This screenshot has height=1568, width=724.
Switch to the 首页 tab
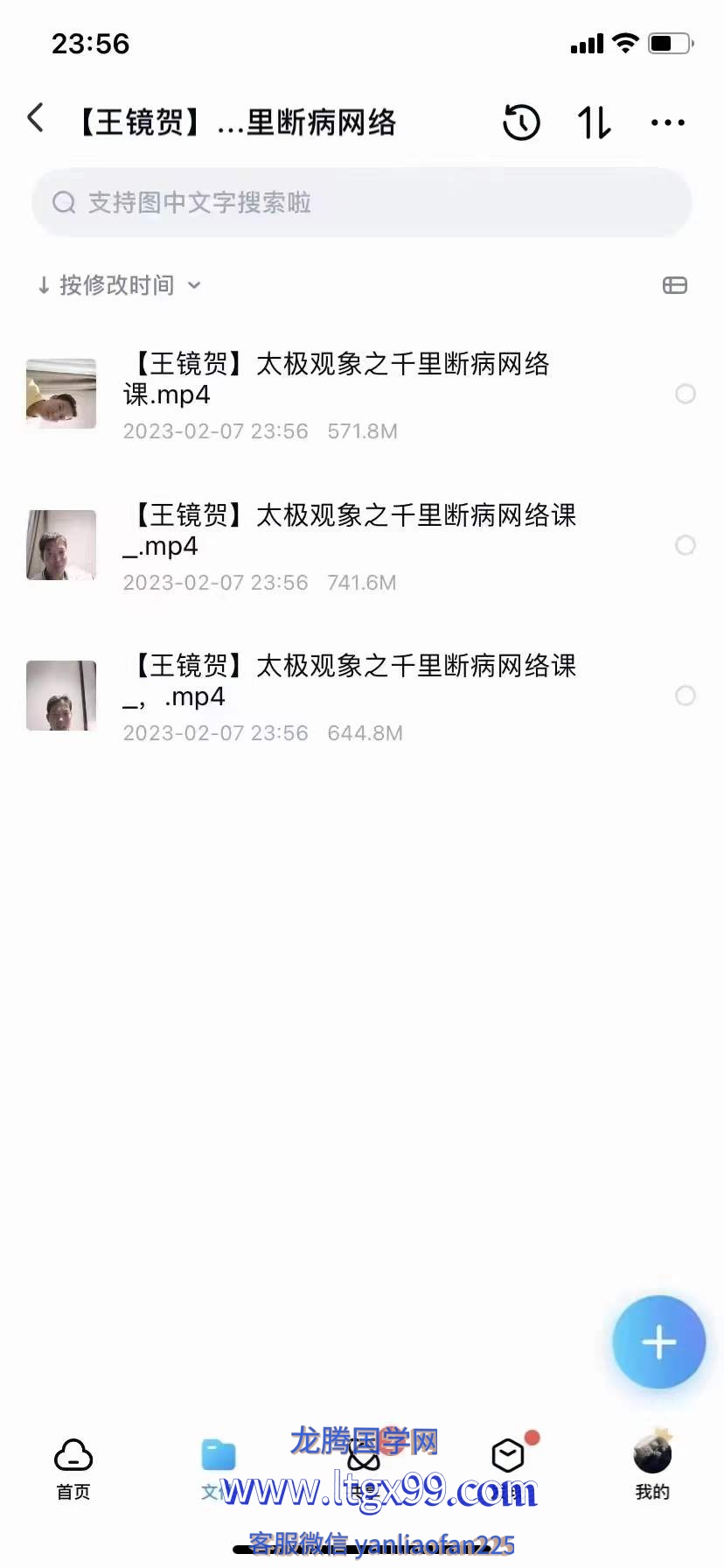pyautogui.click(x=73, y=1468)
